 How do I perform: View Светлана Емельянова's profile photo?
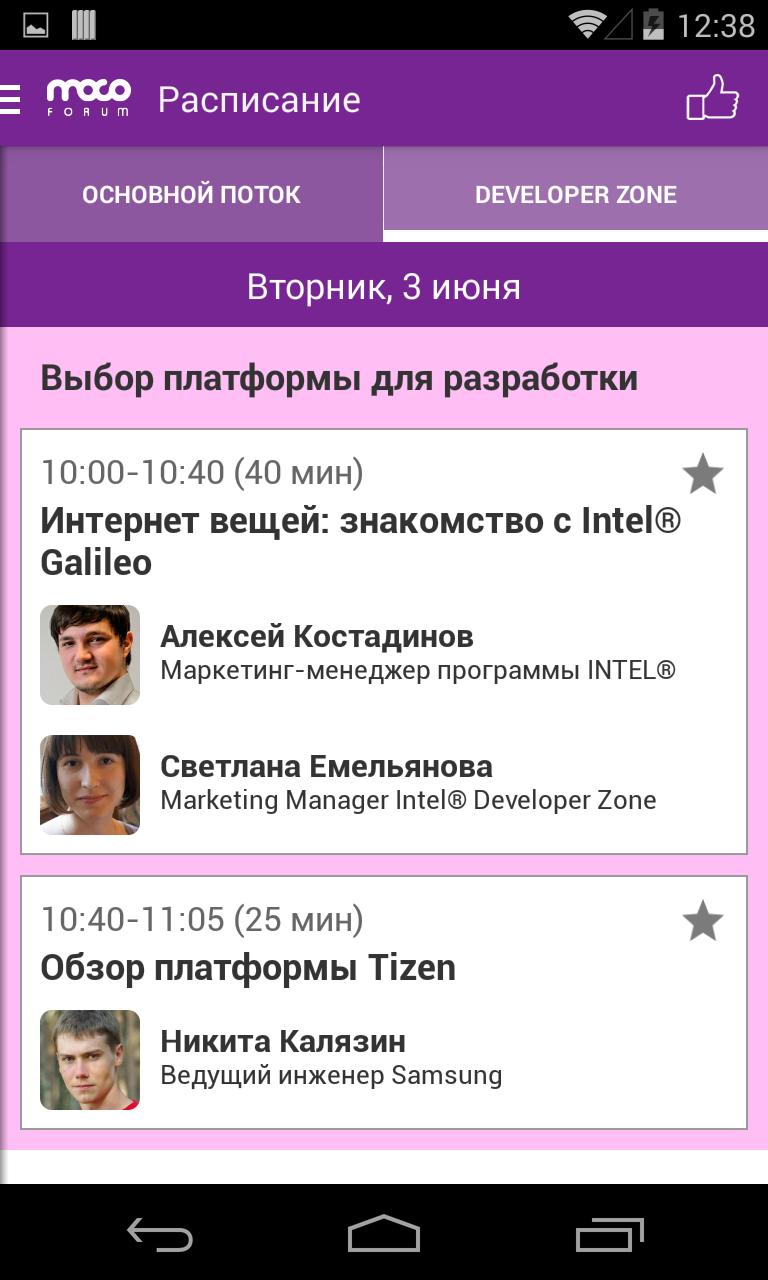90,785
